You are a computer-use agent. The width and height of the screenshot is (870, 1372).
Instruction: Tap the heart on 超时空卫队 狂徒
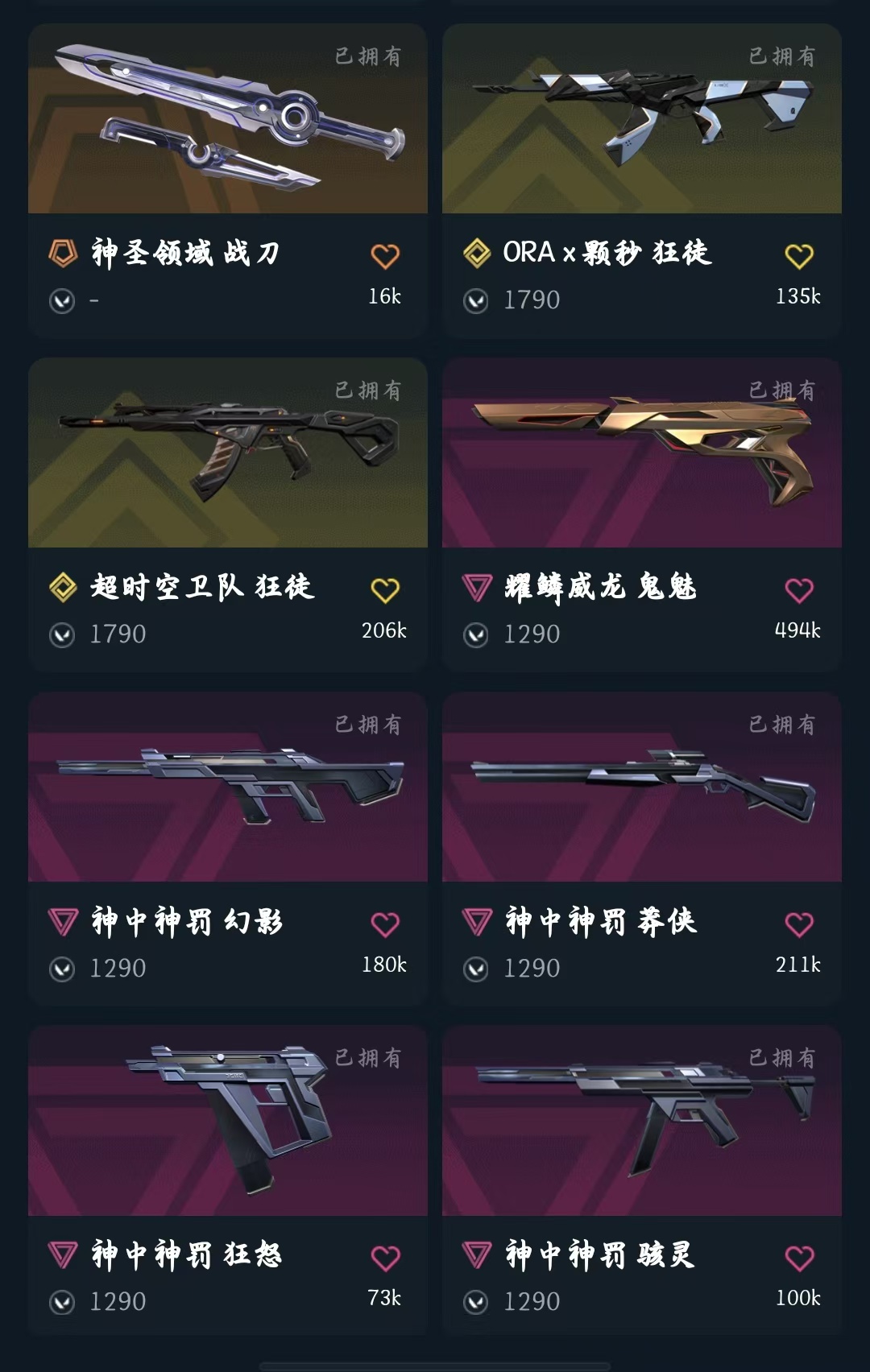point(385,590)
